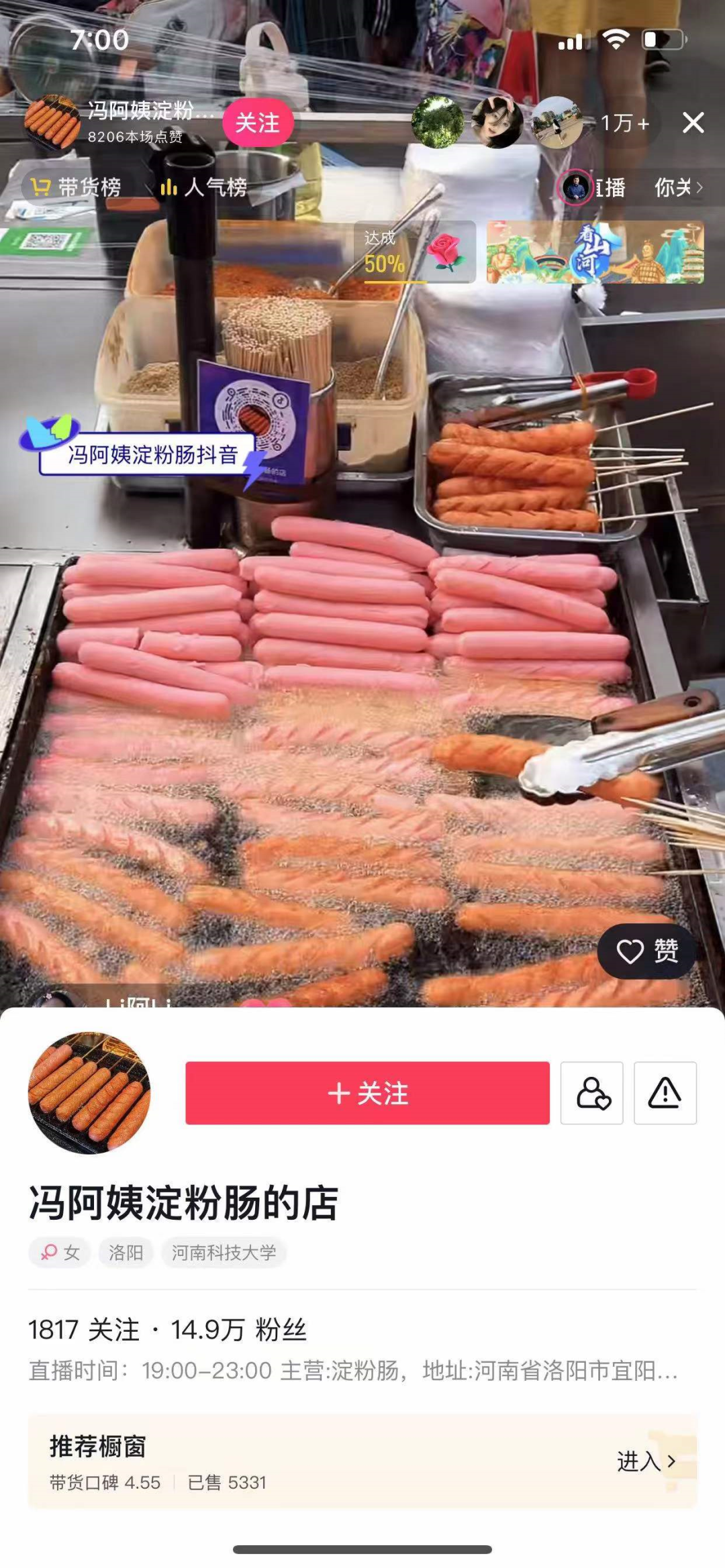Open the streamer avatar in the top bar

pos(52,122)
